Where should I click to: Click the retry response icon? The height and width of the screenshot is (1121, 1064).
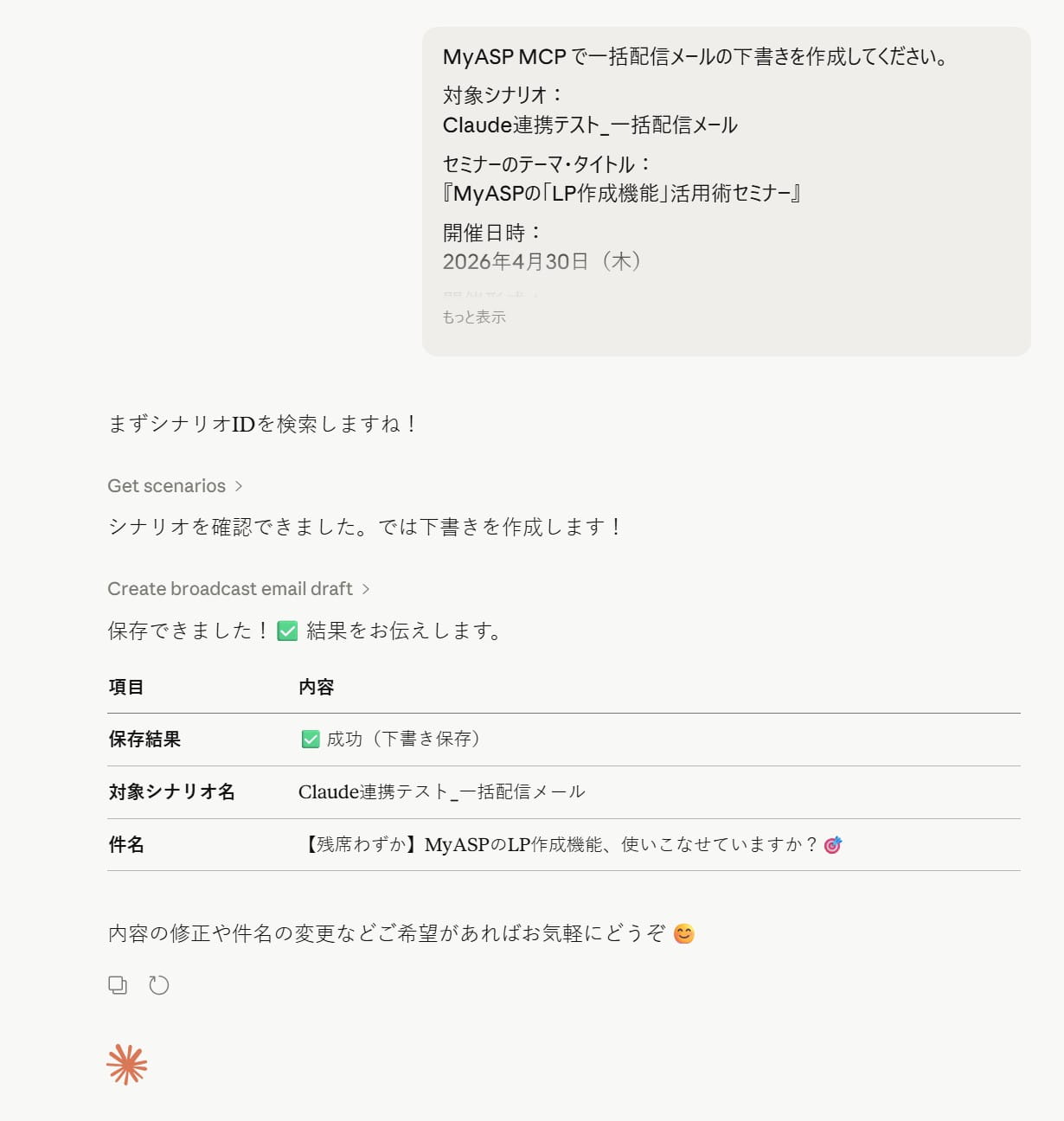(x=158, y=984)
